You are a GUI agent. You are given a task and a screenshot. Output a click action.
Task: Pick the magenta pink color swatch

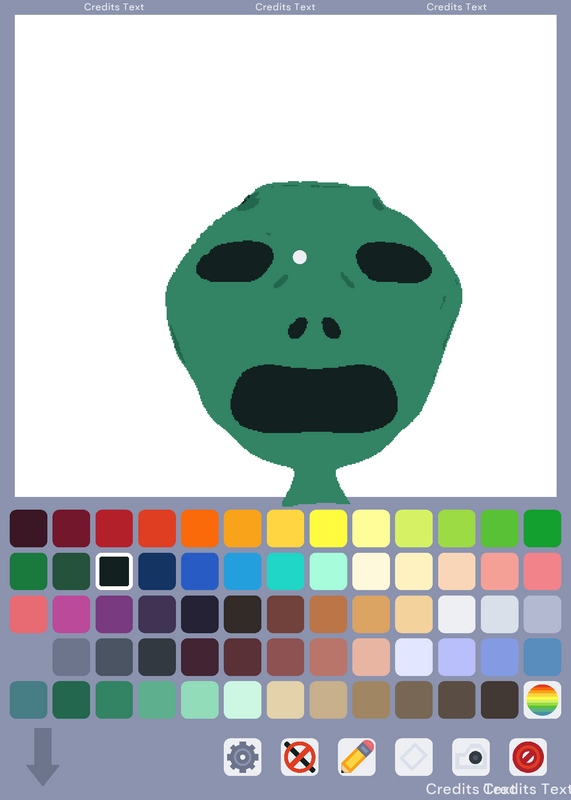click(x=71, y=614)
